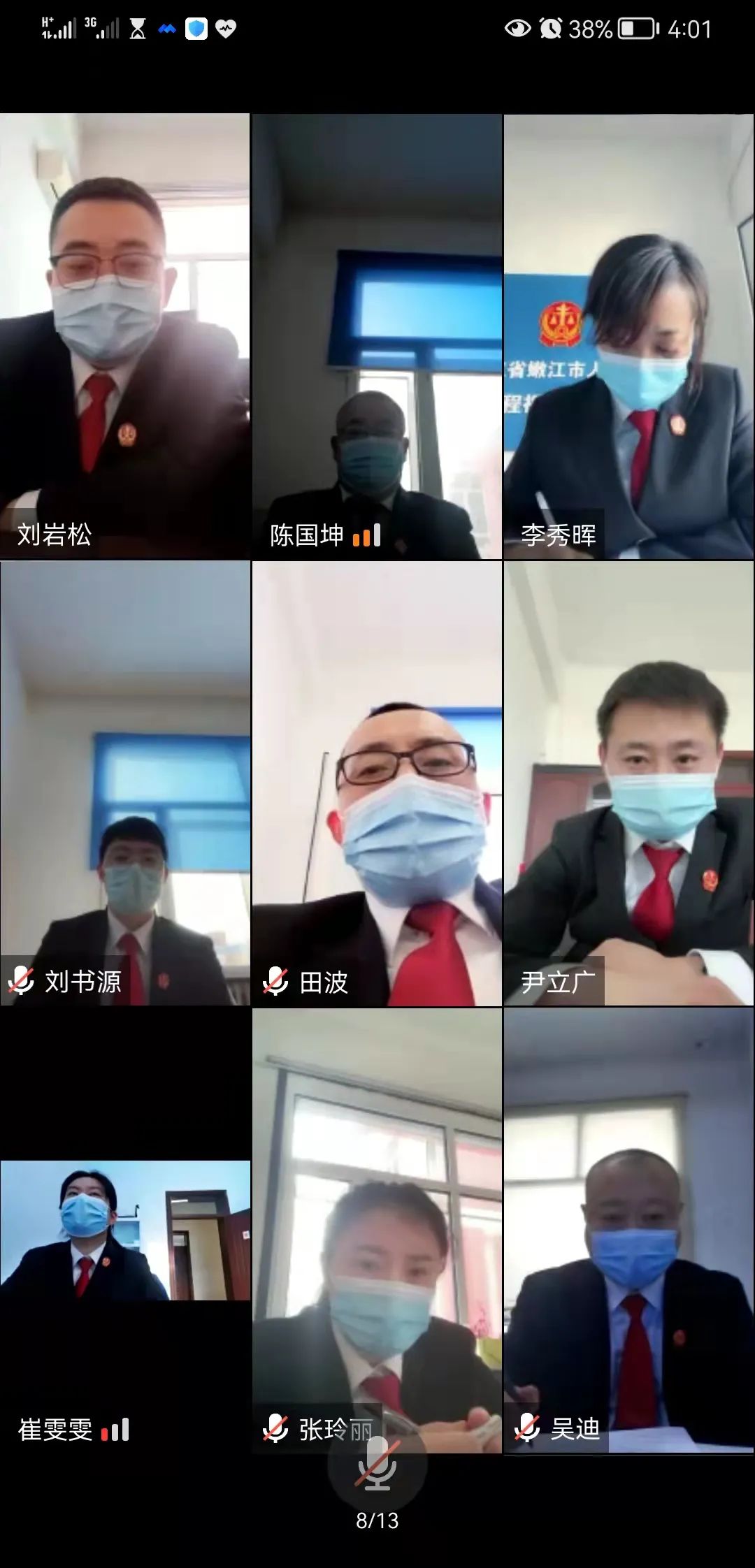Select 刘书源's video tile
The height and width of the screenshot is (1568, 755).
pos(125,783)
